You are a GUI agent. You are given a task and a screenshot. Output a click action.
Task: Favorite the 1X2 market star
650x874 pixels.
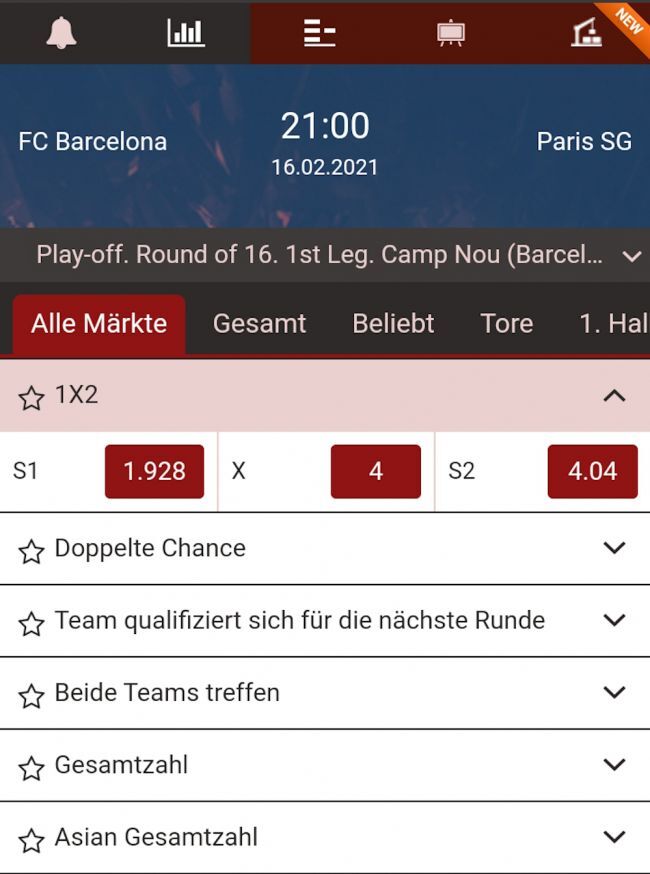32,398
